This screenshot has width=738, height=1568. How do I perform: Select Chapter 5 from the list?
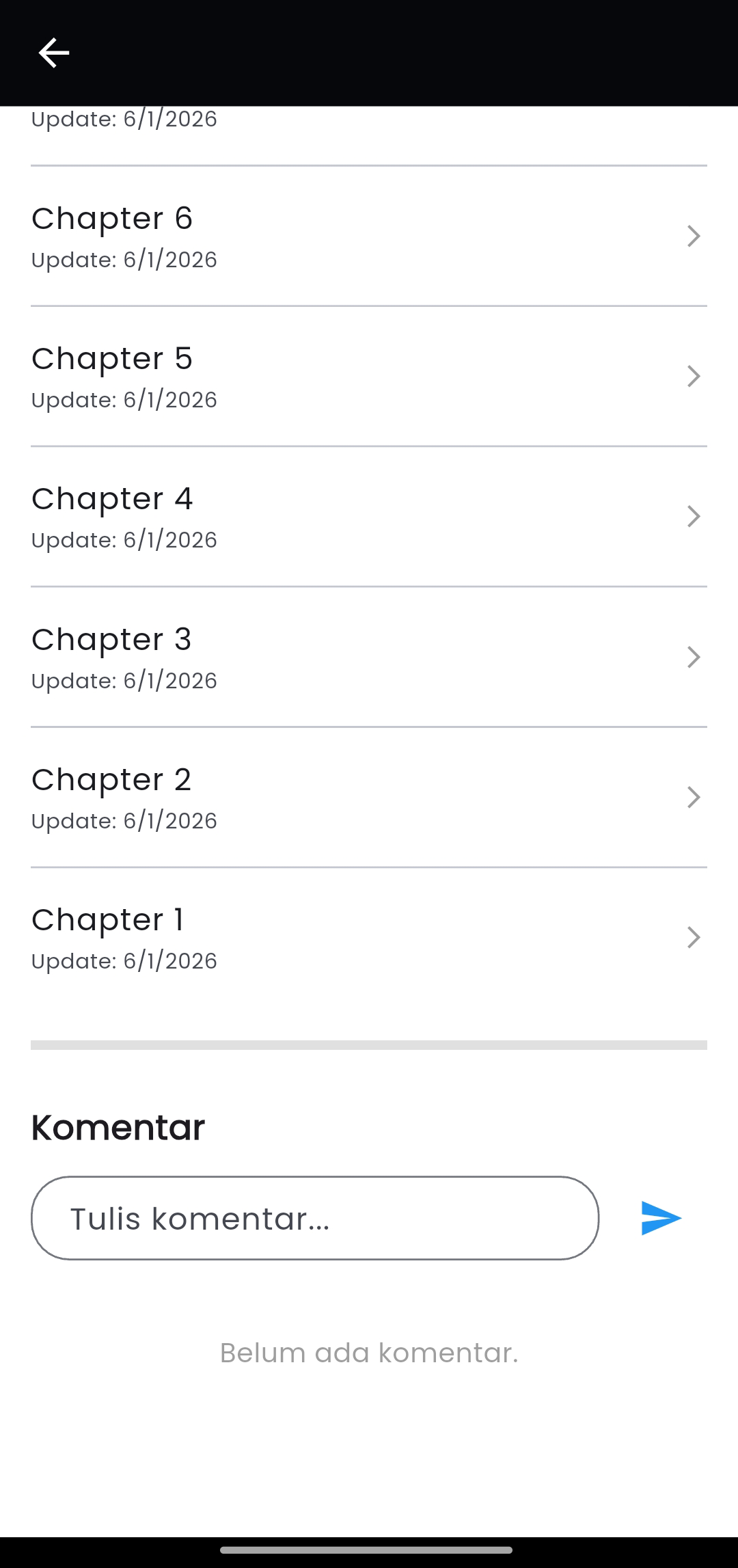click(112, 359)
